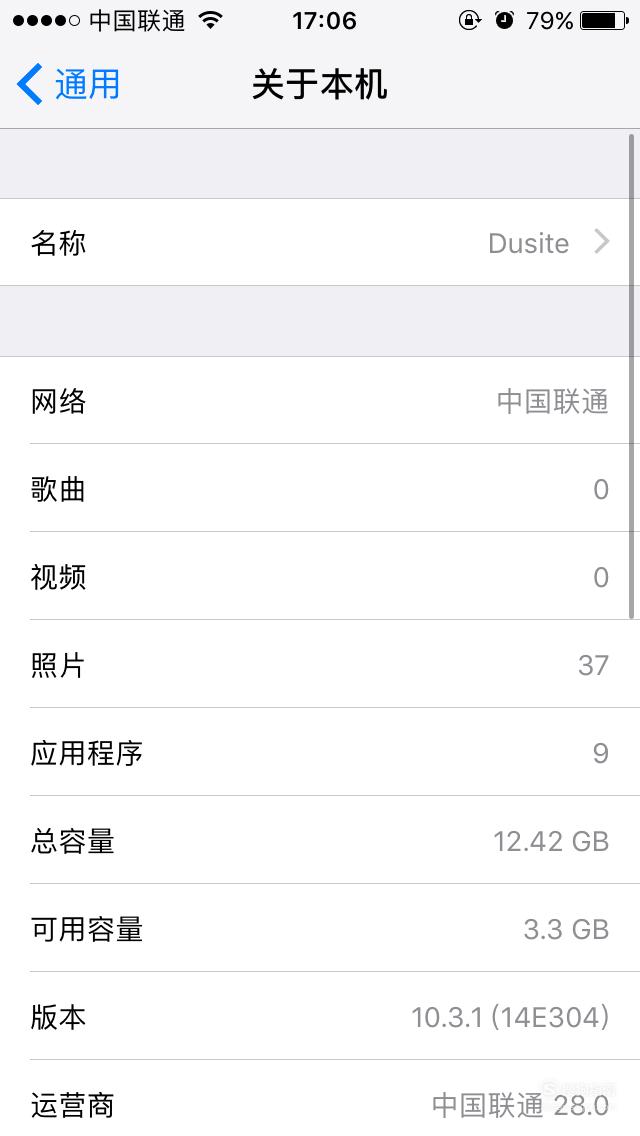Screen dimensions: 640x1136
Task: Tap the 运营商 row showing 中国联通 28.0
Action: [320, 1098]
